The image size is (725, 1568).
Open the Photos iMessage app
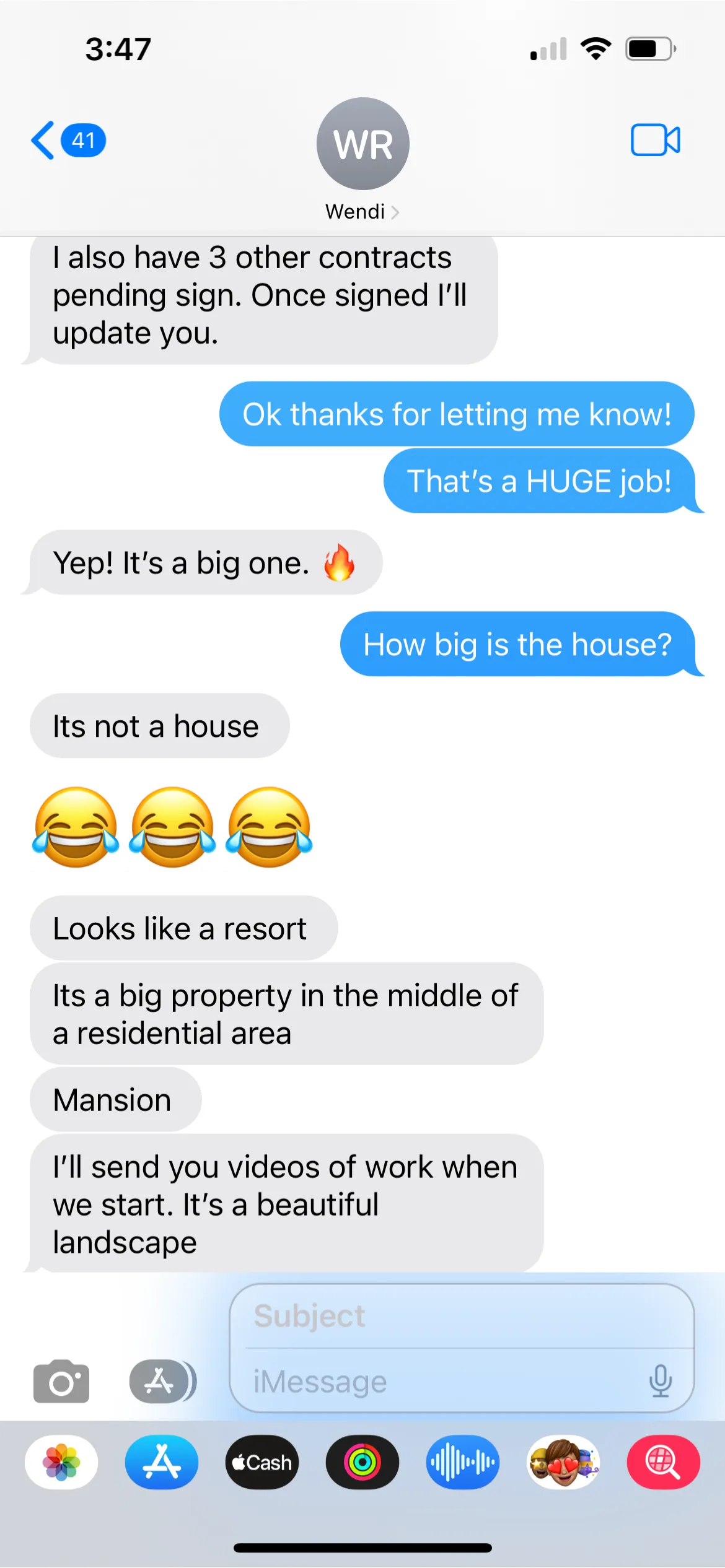coord(61,1462)
